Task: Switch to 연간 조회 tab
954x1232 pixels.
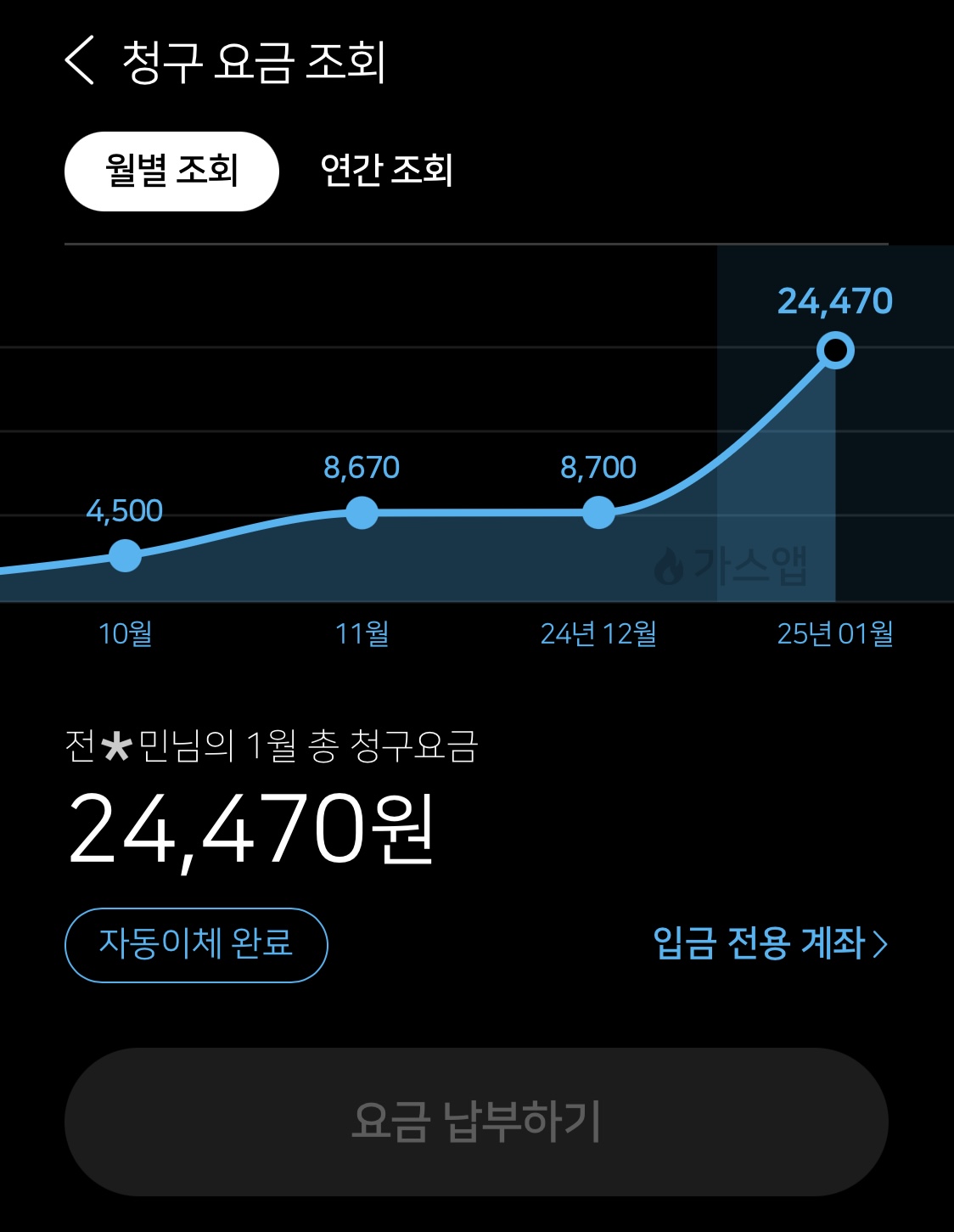Action: (386, 171)
